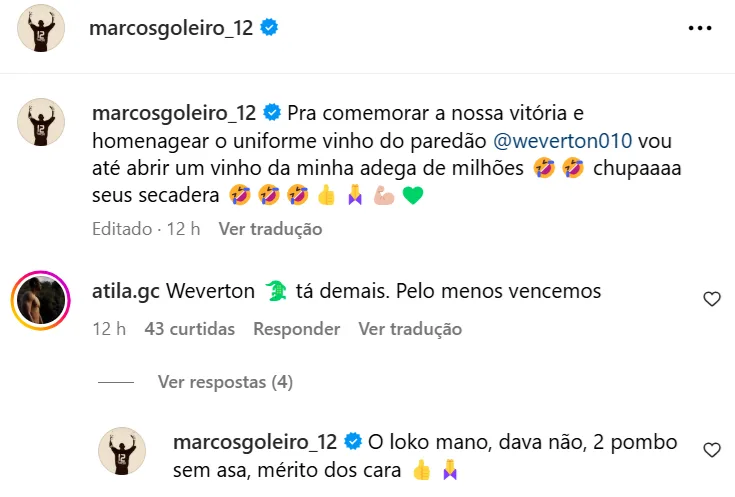View the 43 curtidas on atila.gc's comment
Image resolution: width=735 pixels, height=497 pixels.
pos(189,328)
